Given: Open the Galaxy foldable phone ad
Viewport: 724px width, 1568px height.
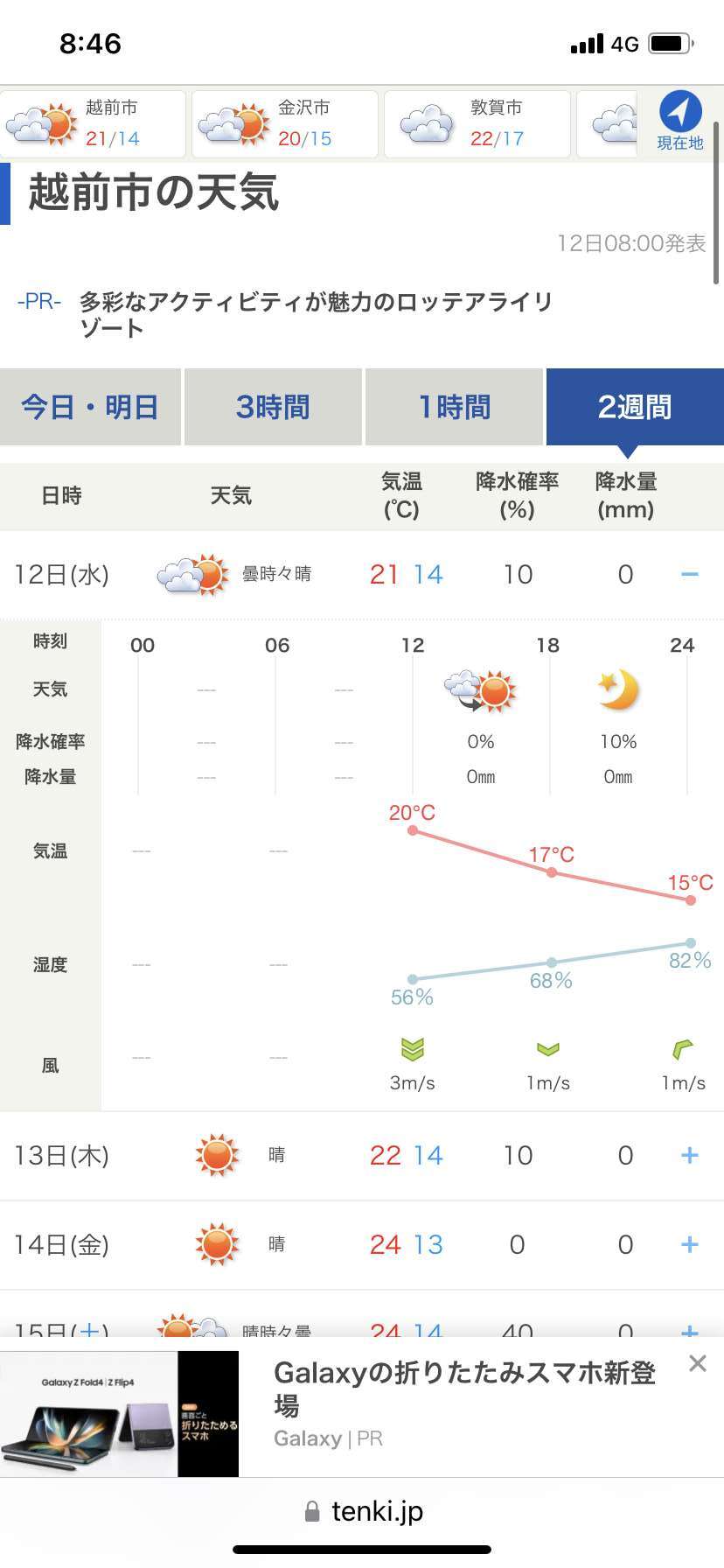Looking at the screenshot, I should (350, 1414).
